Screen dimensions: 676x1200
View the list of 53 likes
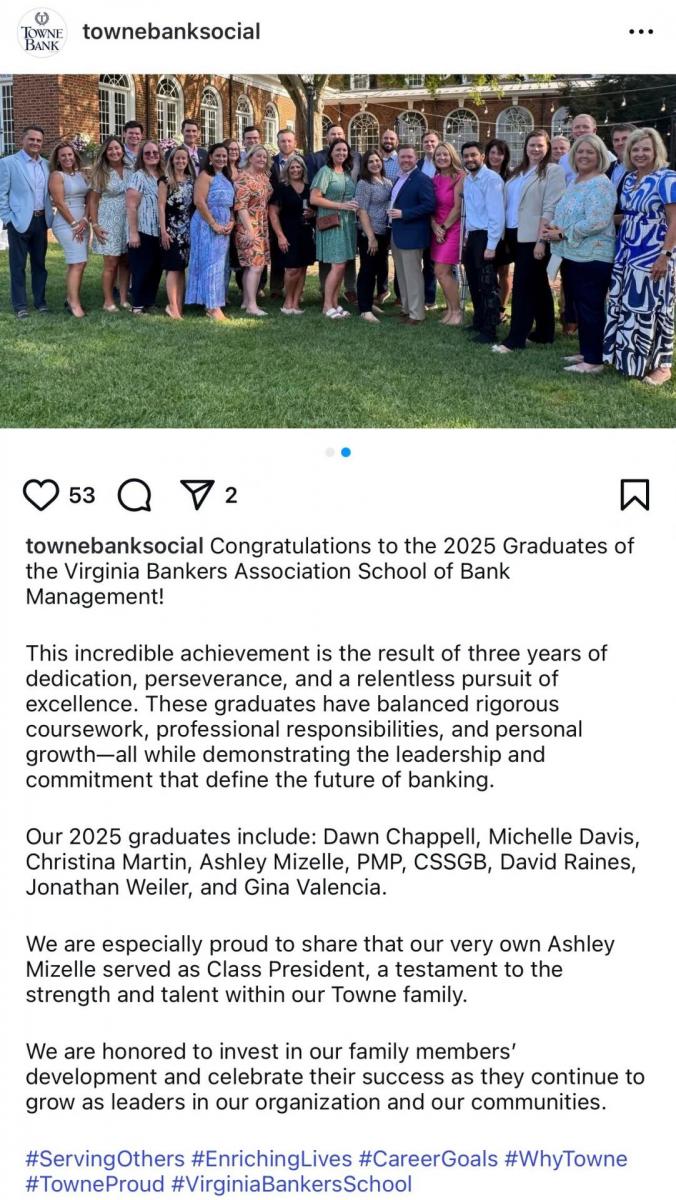pyautogui.click(x=82, y=495)
